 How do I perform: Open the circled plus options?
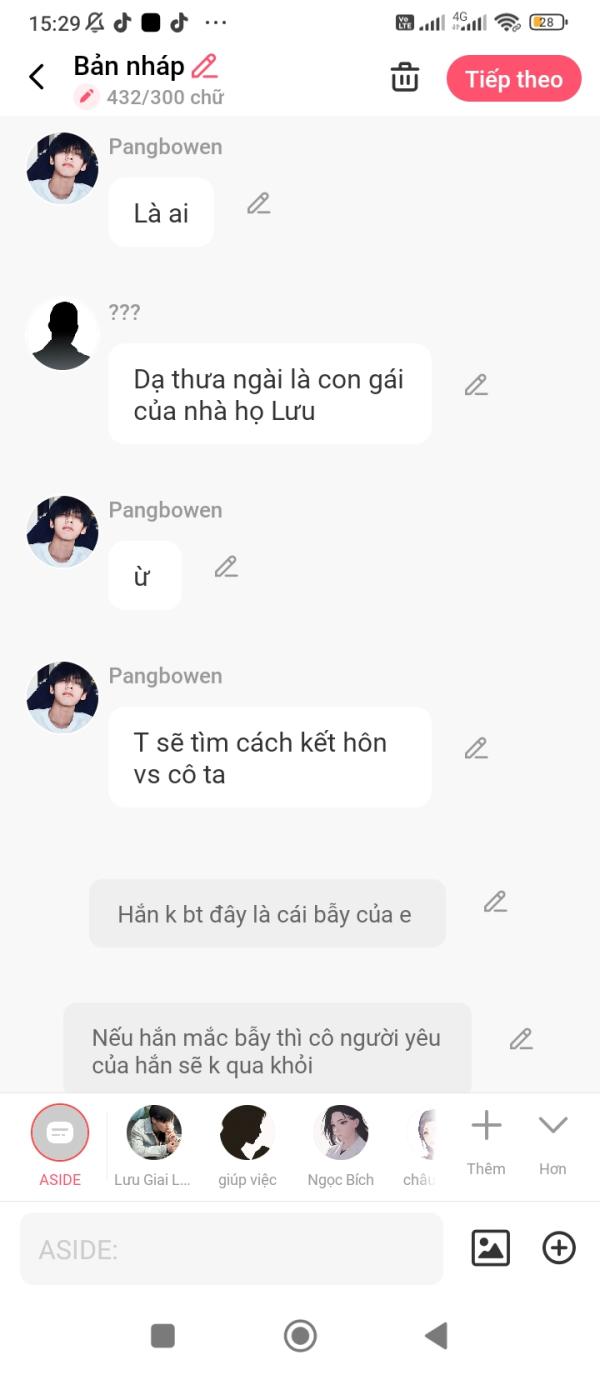pyautogui.click(x=559, y=1248)
